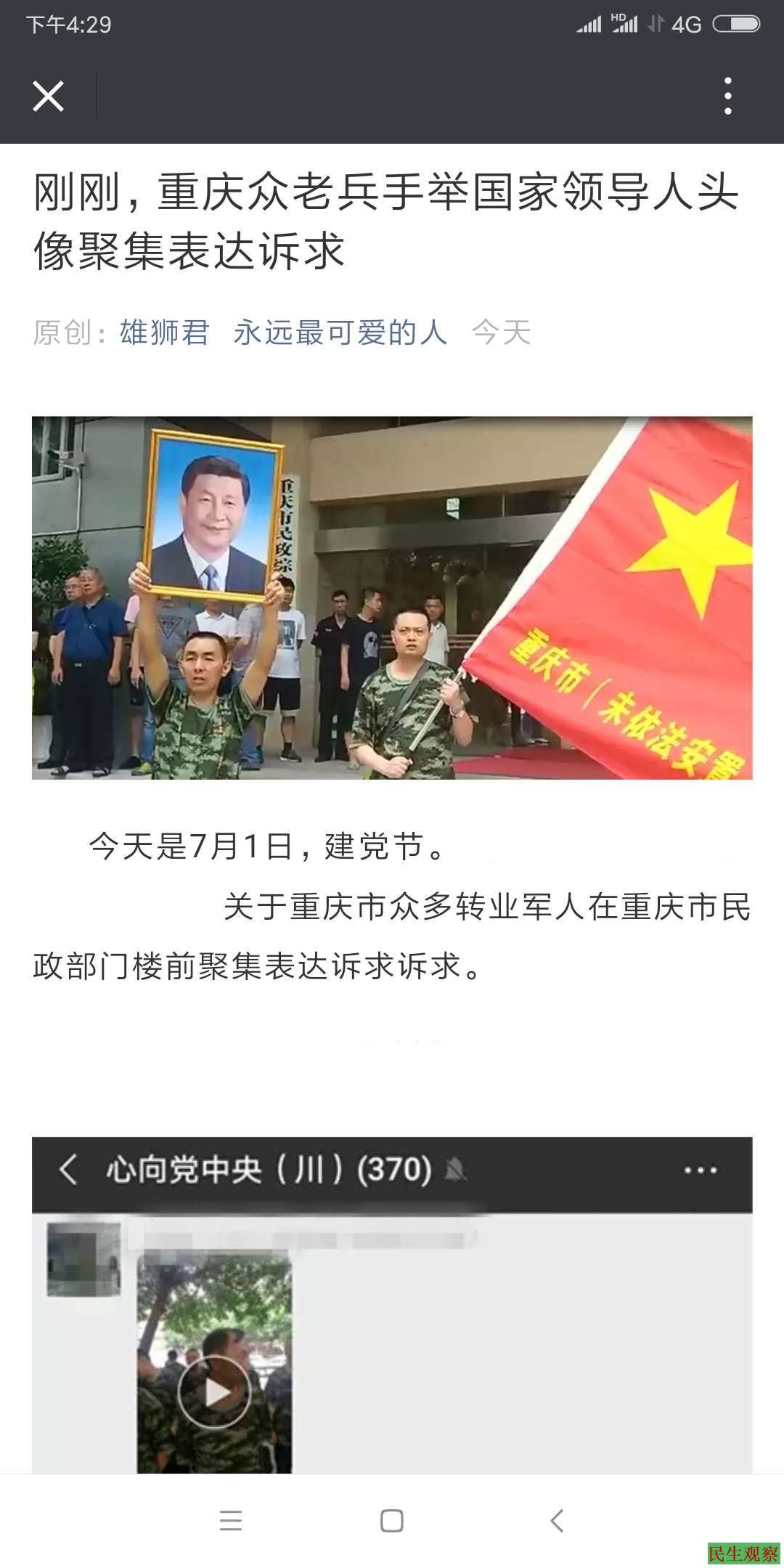Open the three-dot overflow menu
The height and width of the screenshot is (1568, 784).
click(727, 96)
